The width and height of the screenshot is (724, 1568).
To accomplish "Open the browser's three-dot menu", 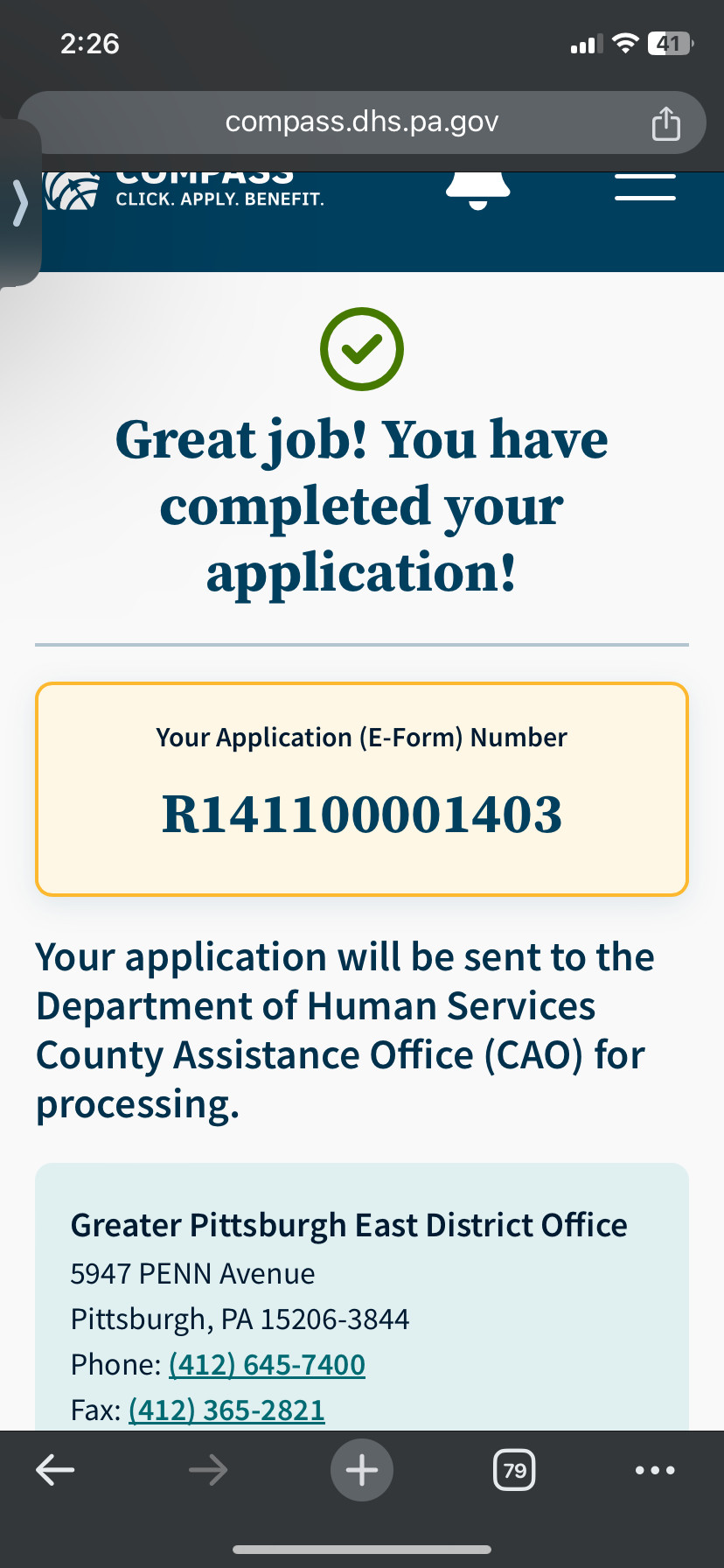I will [x=655, y=1470].
